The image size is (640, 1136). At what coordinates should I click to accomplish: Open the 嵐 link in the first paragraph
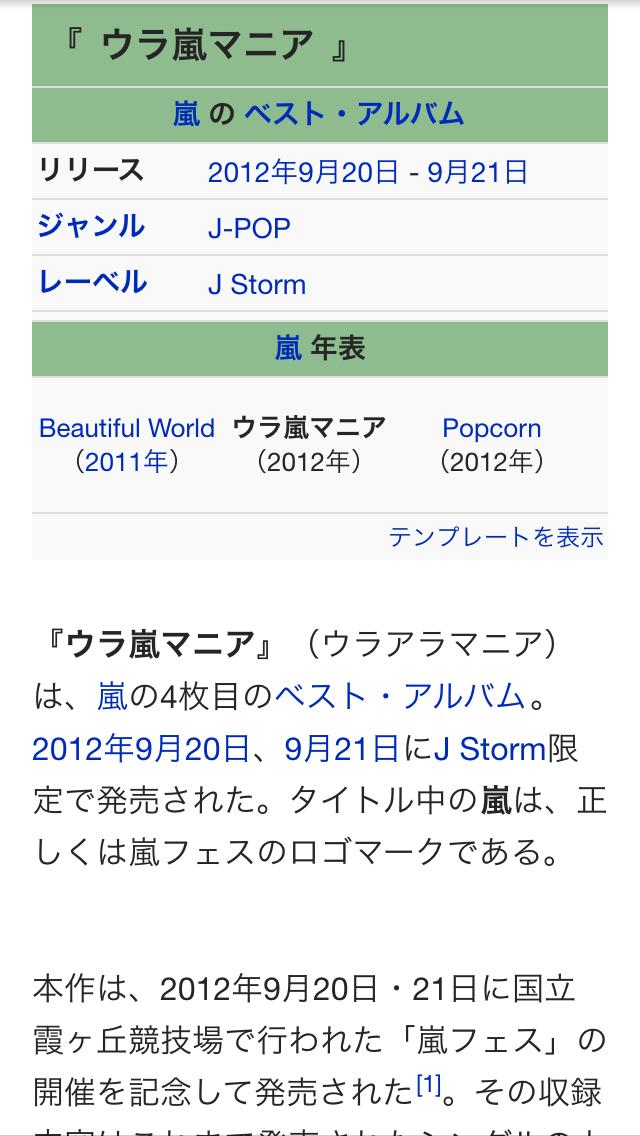[x=113, y=696]
